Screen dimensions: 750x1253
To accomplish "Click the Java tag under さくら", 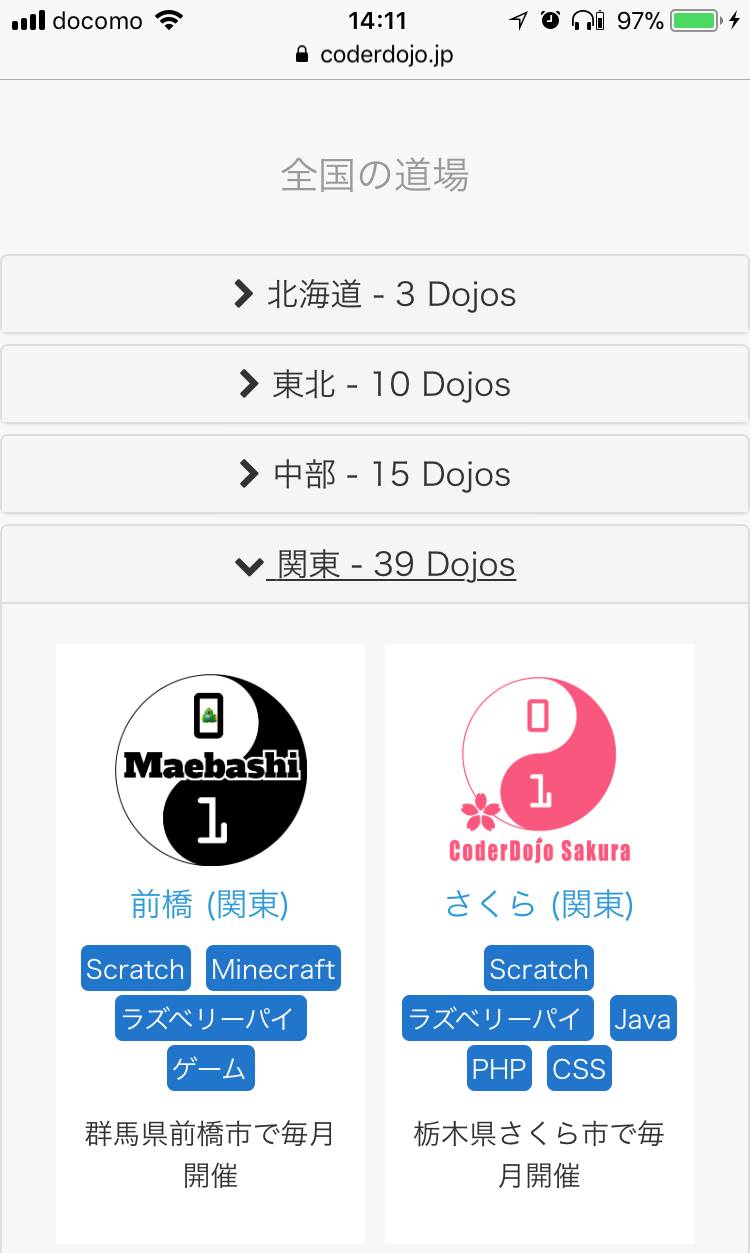I will (x=643, y=1018).
